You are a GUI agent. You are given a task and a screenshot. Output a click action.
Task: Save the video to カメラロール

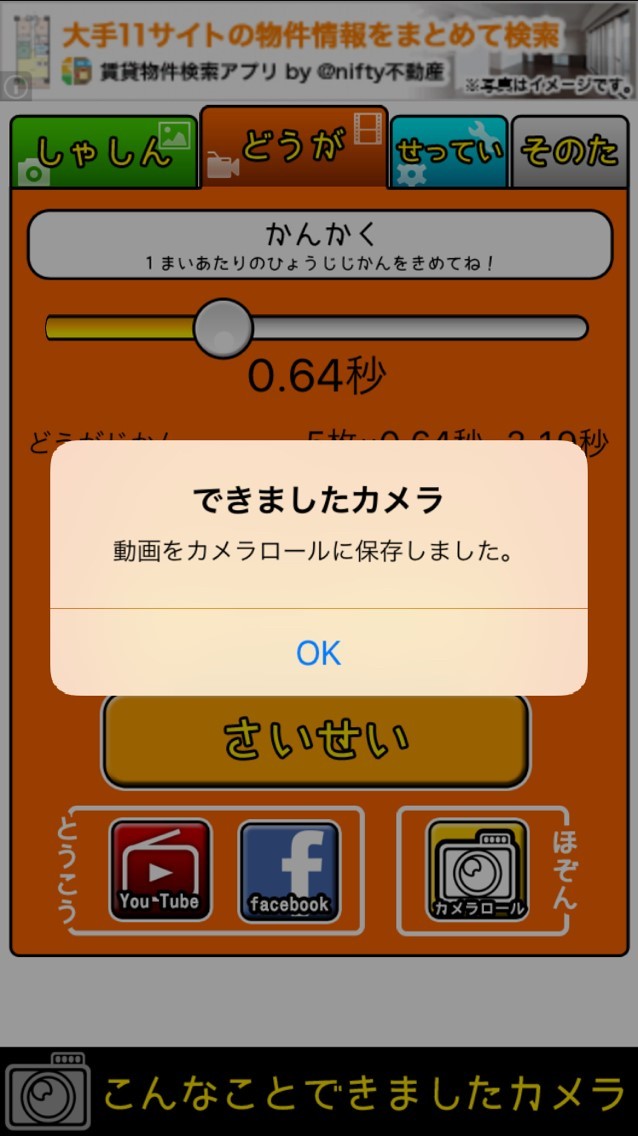coord(477,870)
